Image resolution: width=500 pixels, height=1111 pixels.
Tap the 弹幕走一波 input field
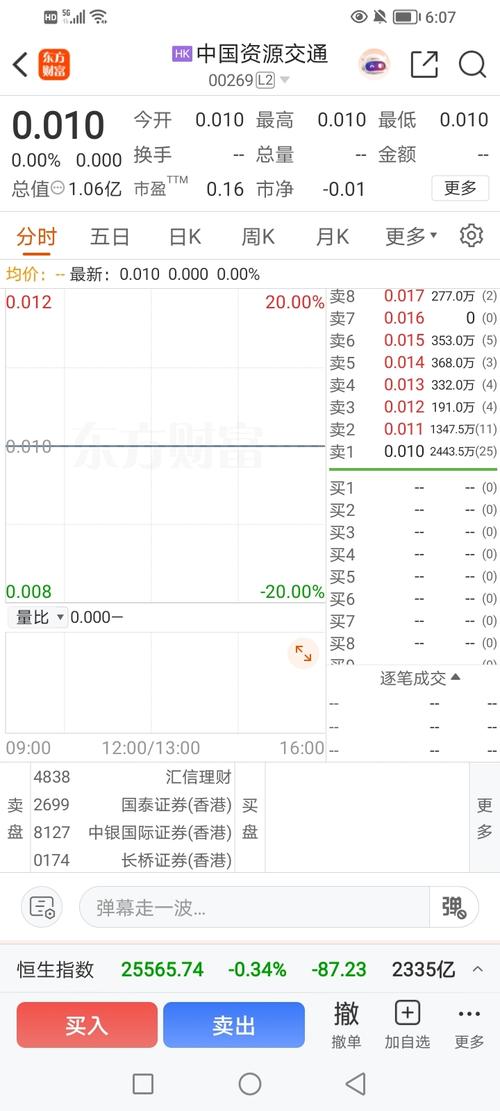[254, 907]
